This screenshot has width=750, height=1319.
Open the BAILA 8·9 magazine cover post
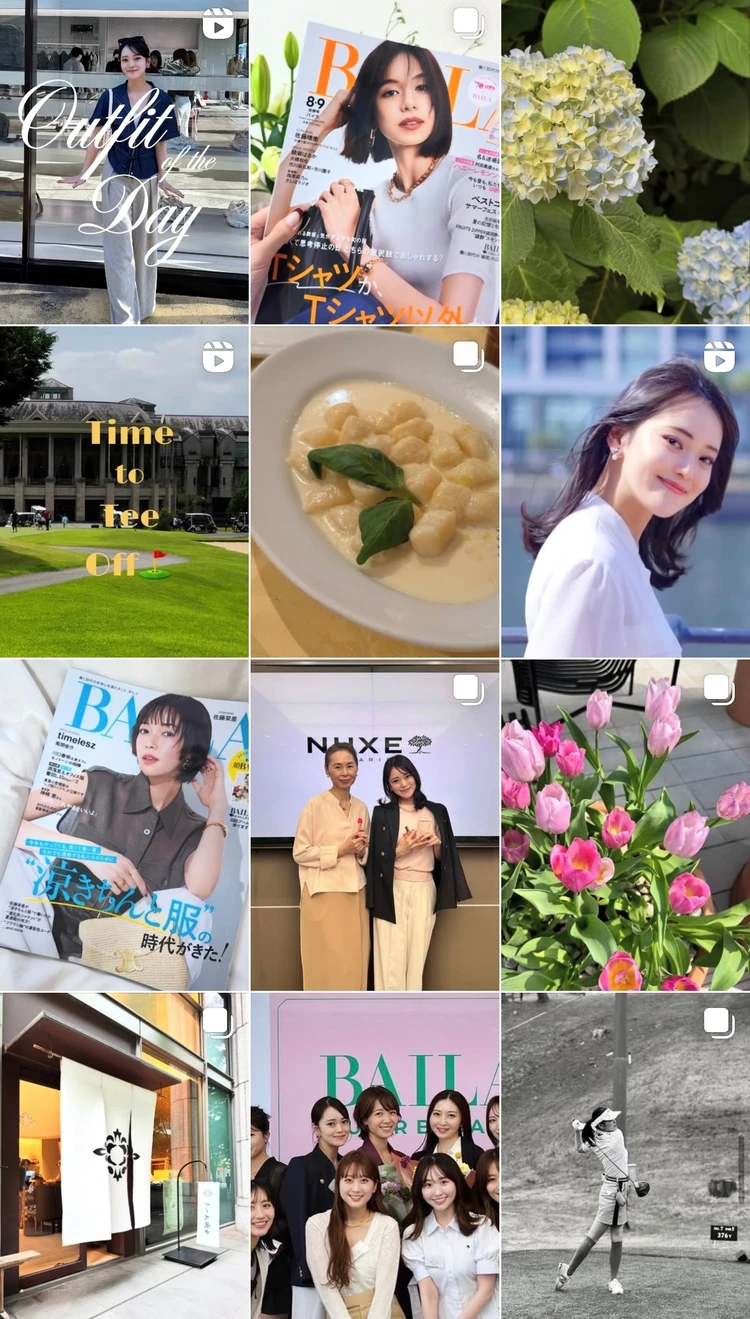coord(375,161)
